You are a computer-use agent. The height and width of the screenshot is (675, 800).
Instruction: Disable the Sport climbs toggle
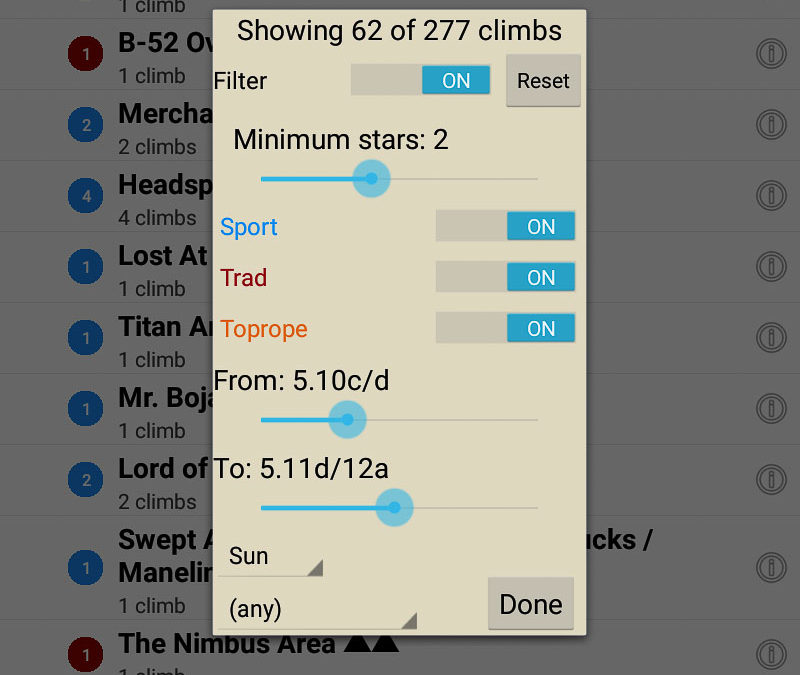(505, 227)
